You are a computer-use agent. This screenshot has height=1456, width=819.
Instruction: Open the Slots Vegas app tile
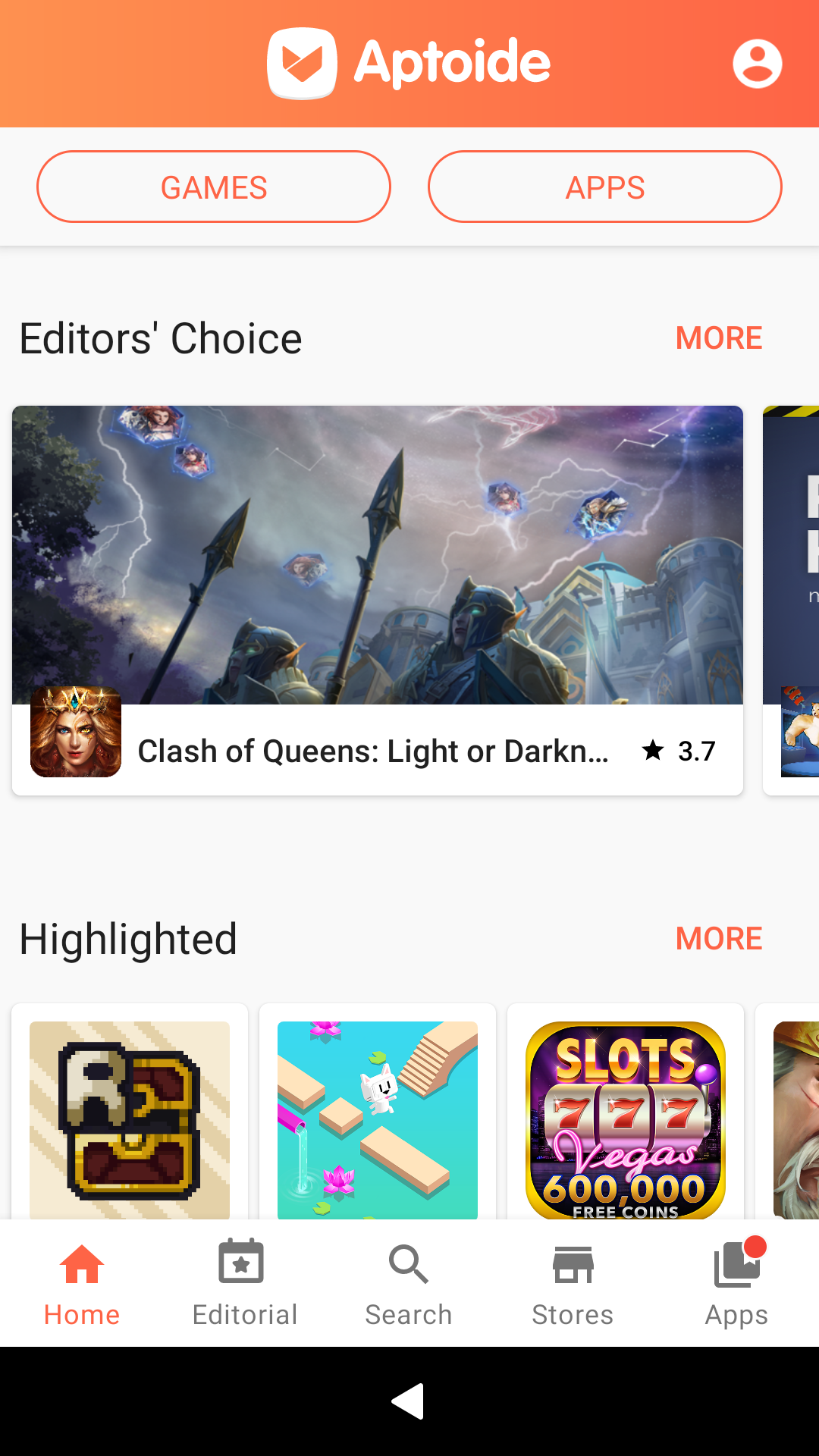click(x=626, y=1119)
